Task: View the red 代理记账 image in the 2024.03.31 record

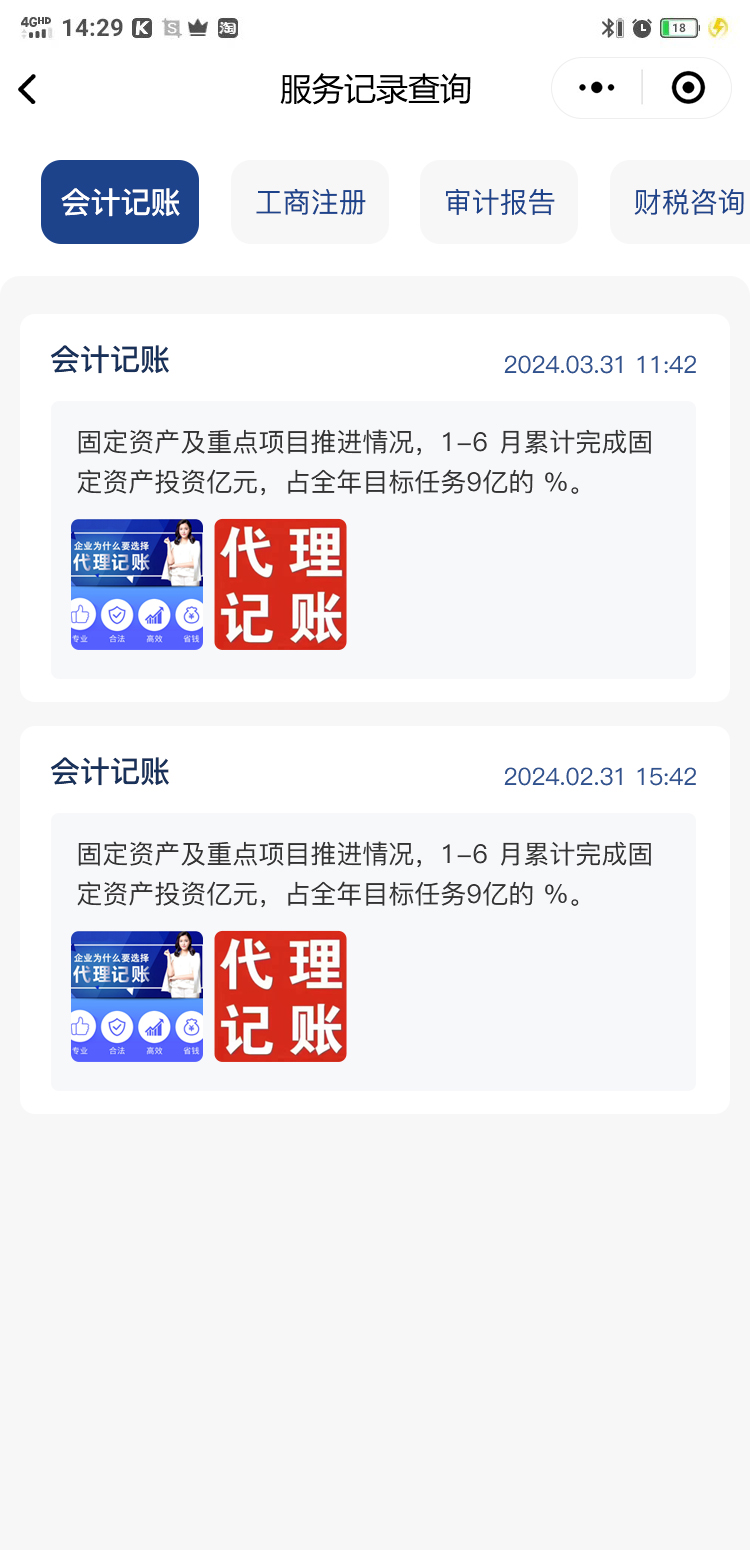Action: point(280,584)
